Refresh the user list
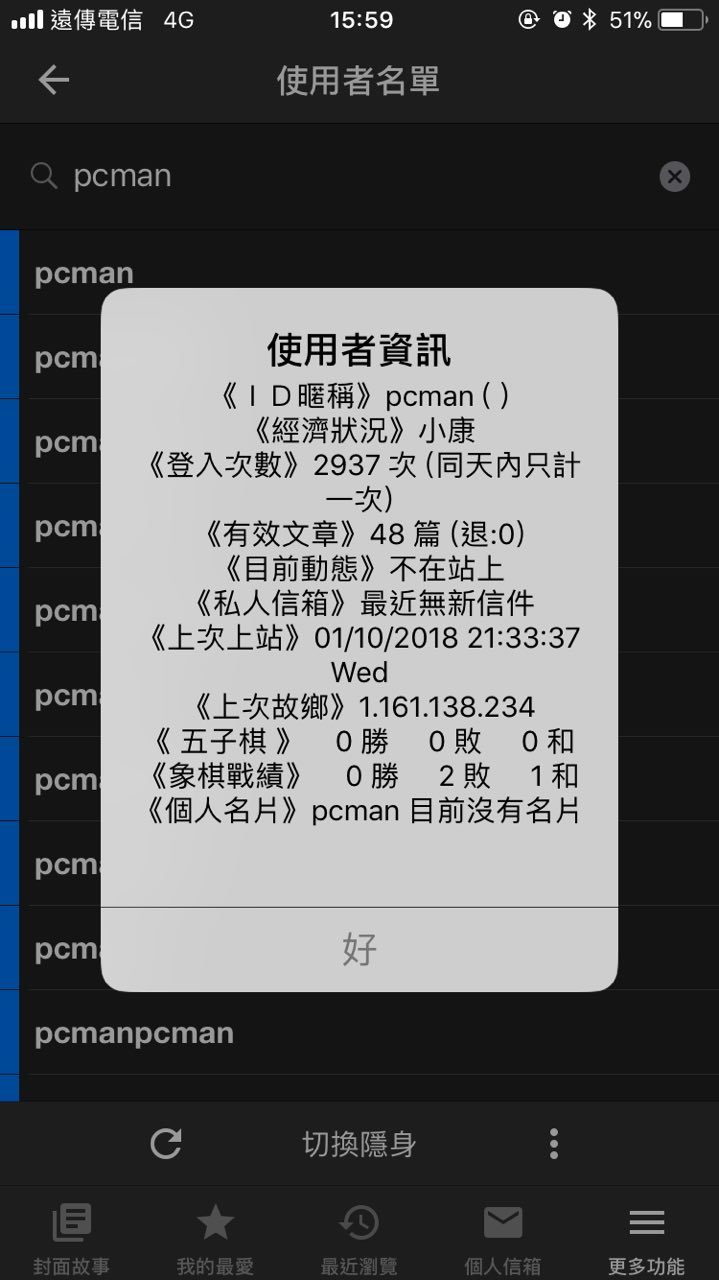 [x=166, y=1143]
